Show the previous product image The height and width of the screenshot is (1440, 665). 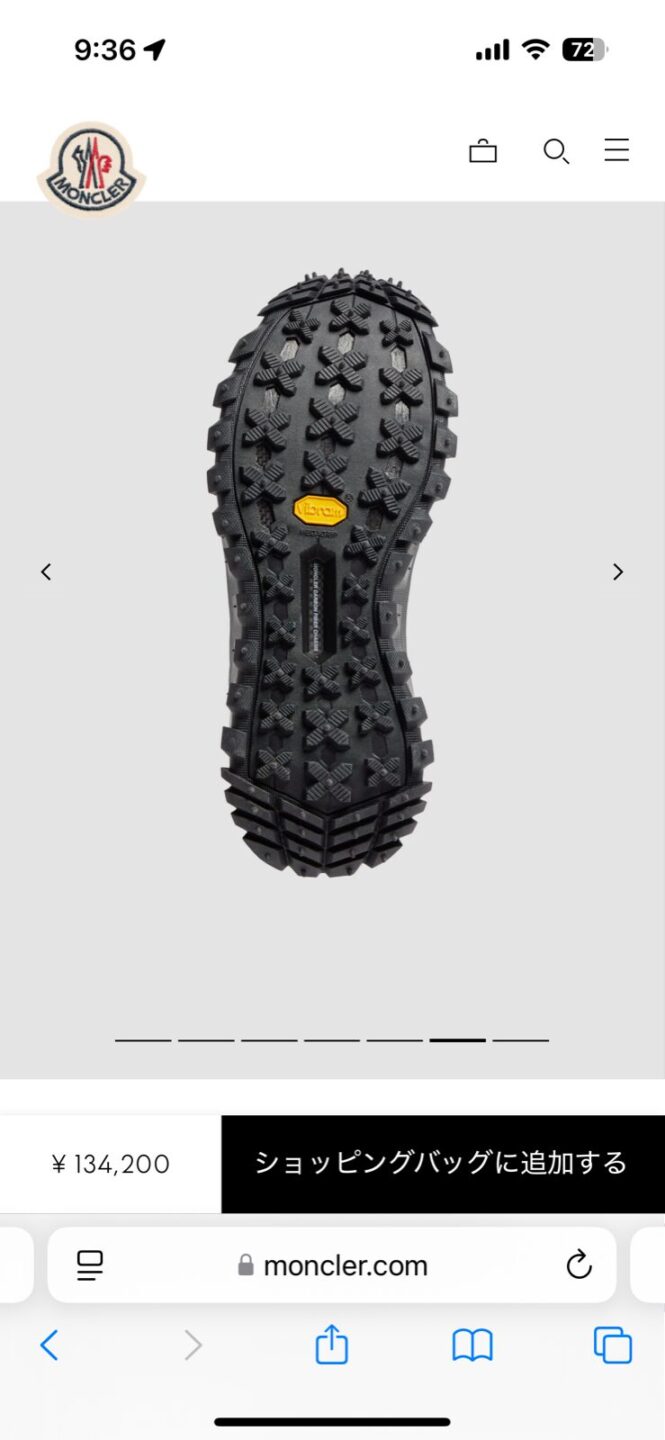[x=46, y=572]
